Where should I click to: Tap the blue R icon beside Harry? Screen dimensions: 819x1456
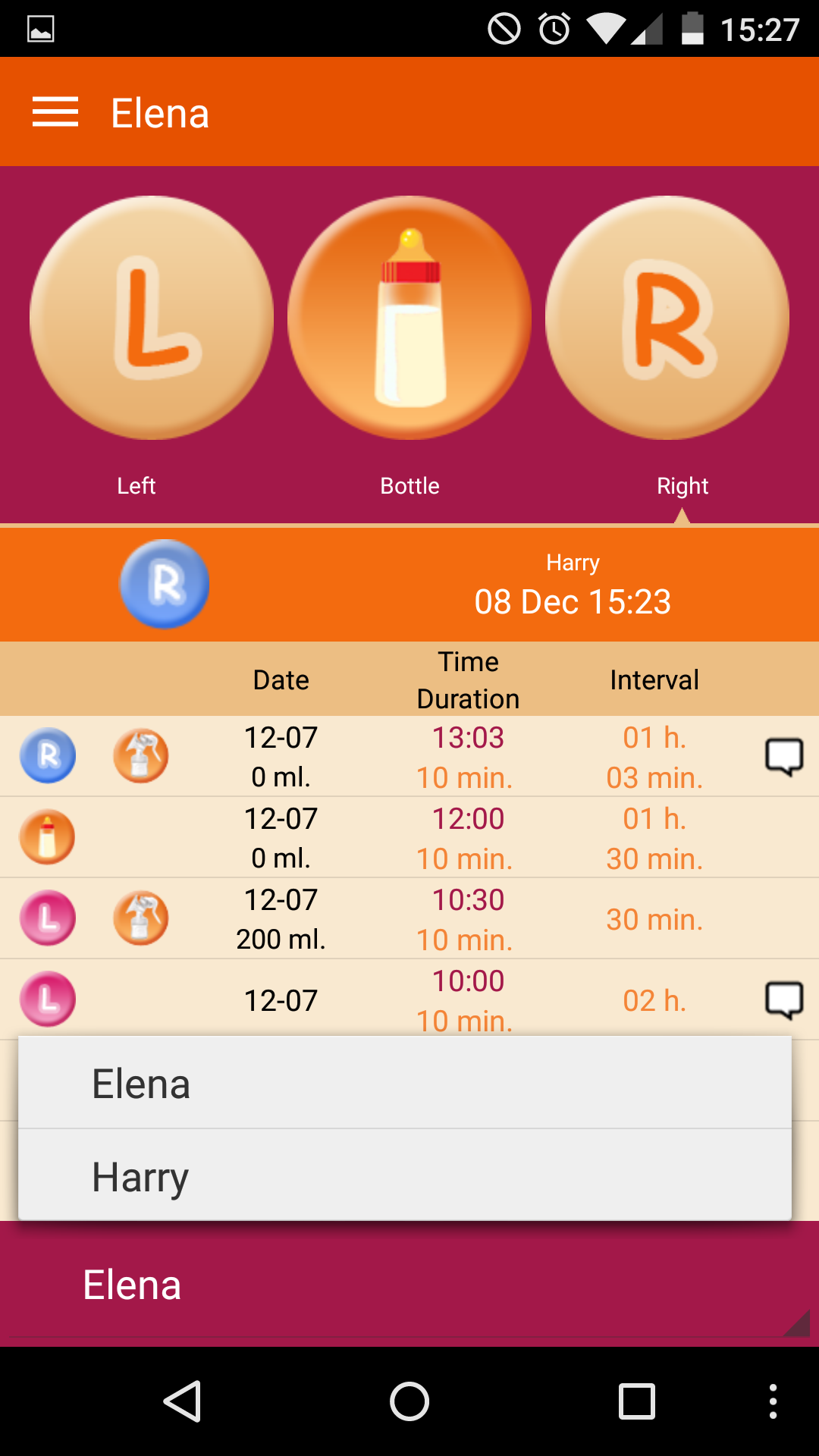point(165,584)
